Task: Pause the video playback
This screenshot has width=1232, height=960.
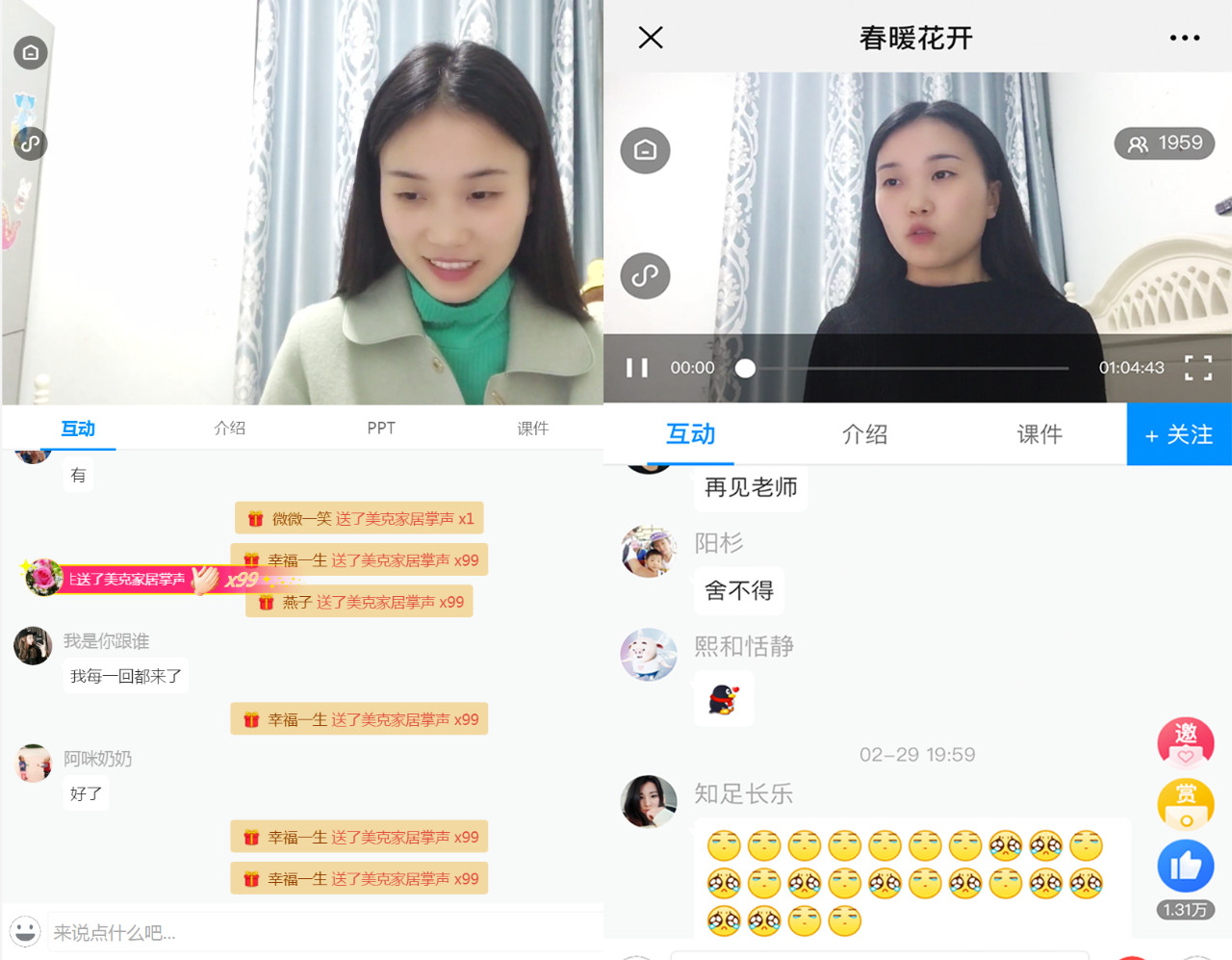Action: tap(636, 368)
